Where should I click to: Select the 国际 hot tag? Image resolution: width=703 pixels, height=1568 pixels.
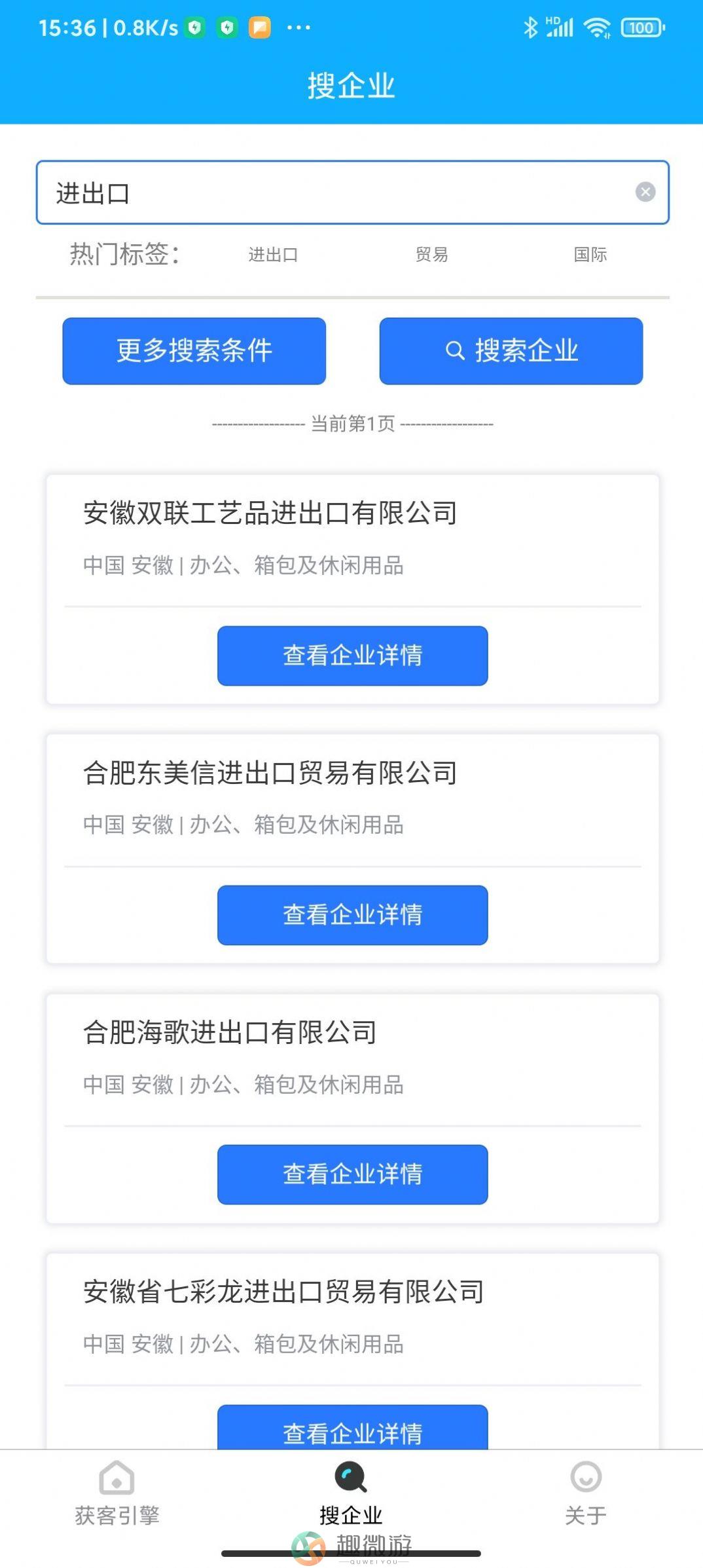[590, 255]
